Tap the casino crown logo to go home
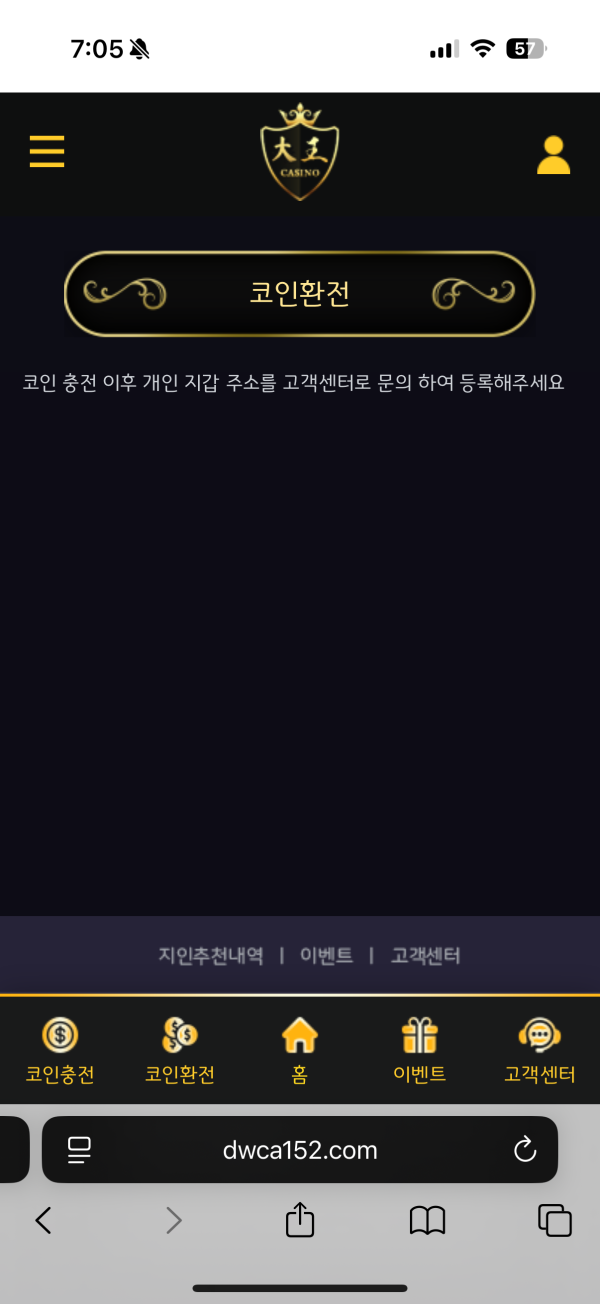Viewport: 600px width, 1304px height. [x=299, y=152]
